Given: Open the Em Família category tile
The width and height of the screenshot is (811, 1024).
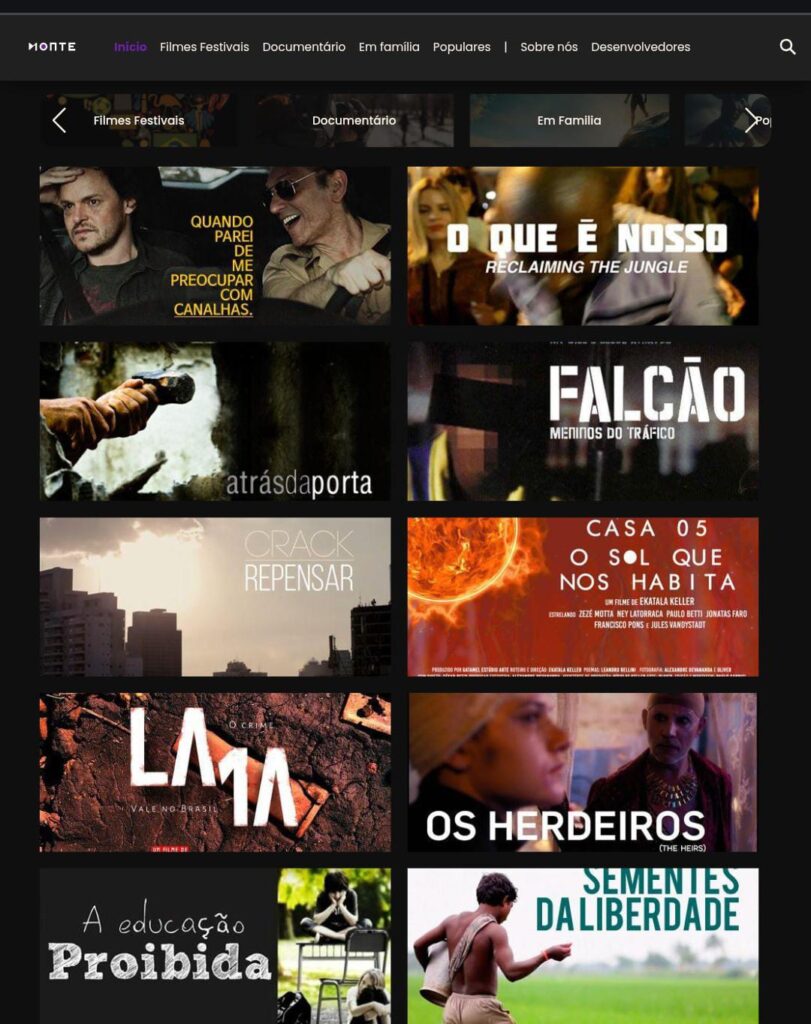Looking at the screenshot, I should pos(569,121).
